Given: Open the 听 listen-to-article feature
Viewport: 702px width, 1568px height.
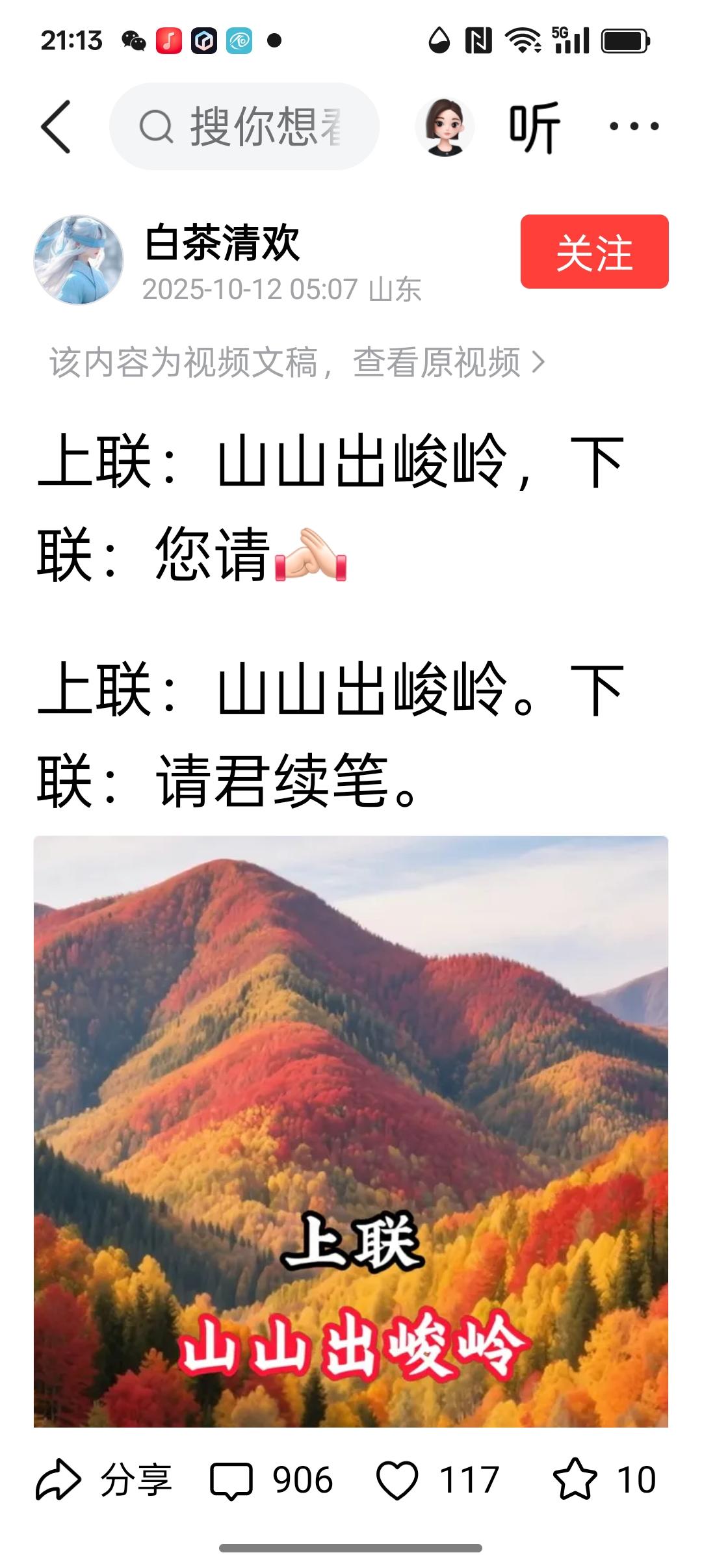Looking at the screenshot, I should tap(533, 126).
